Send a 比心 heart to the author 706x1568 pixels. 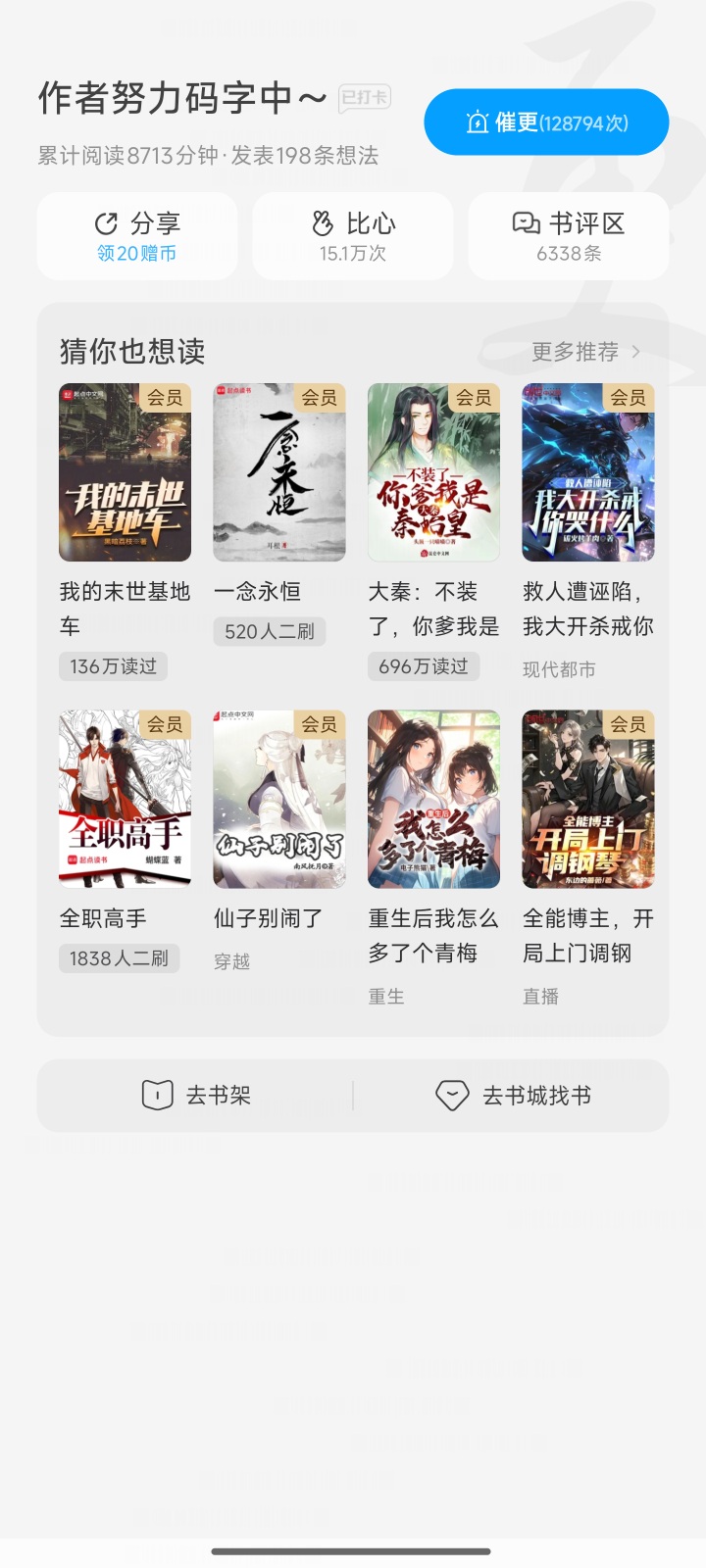coord(353,236)
